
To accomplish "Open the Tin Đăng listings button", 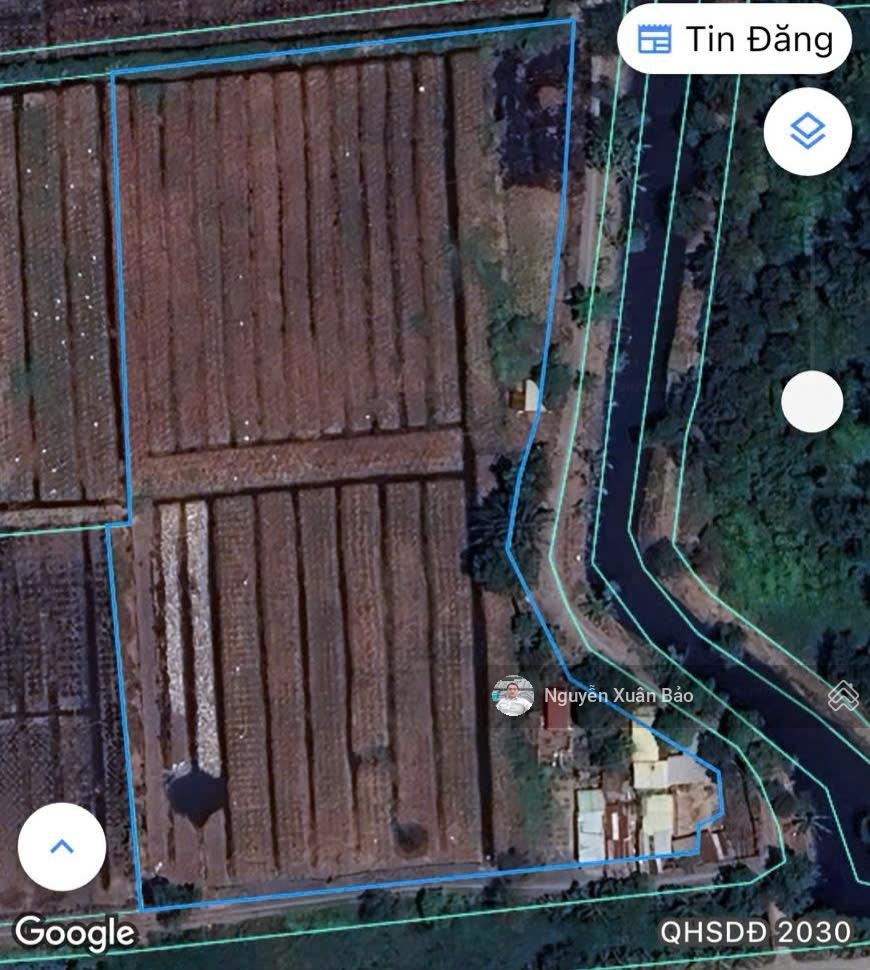I will (x=735, y=40).
